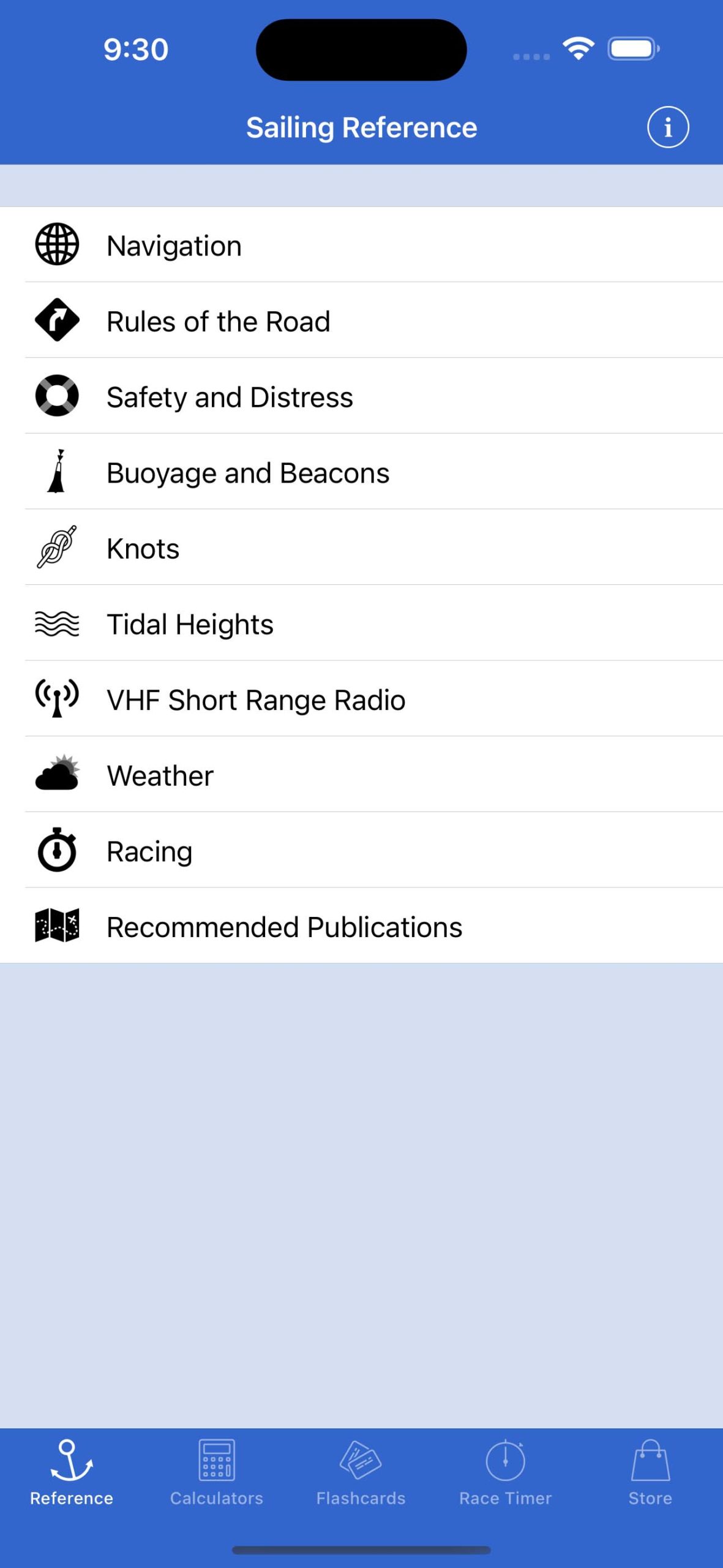Open the Navigation section
Screen dimensions: 723x1568
coord(361,244)
